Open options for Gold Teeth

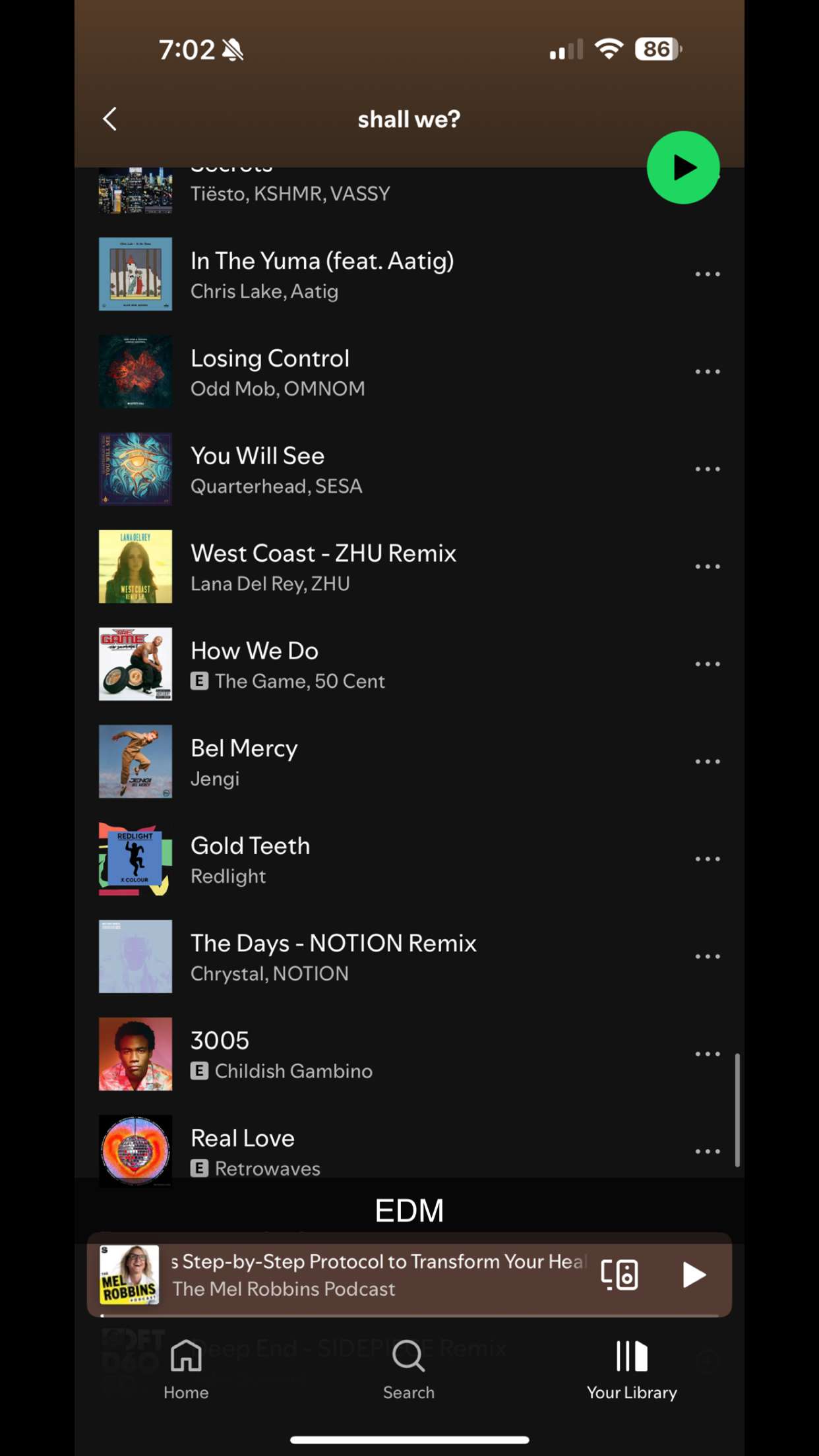point(707,859)
